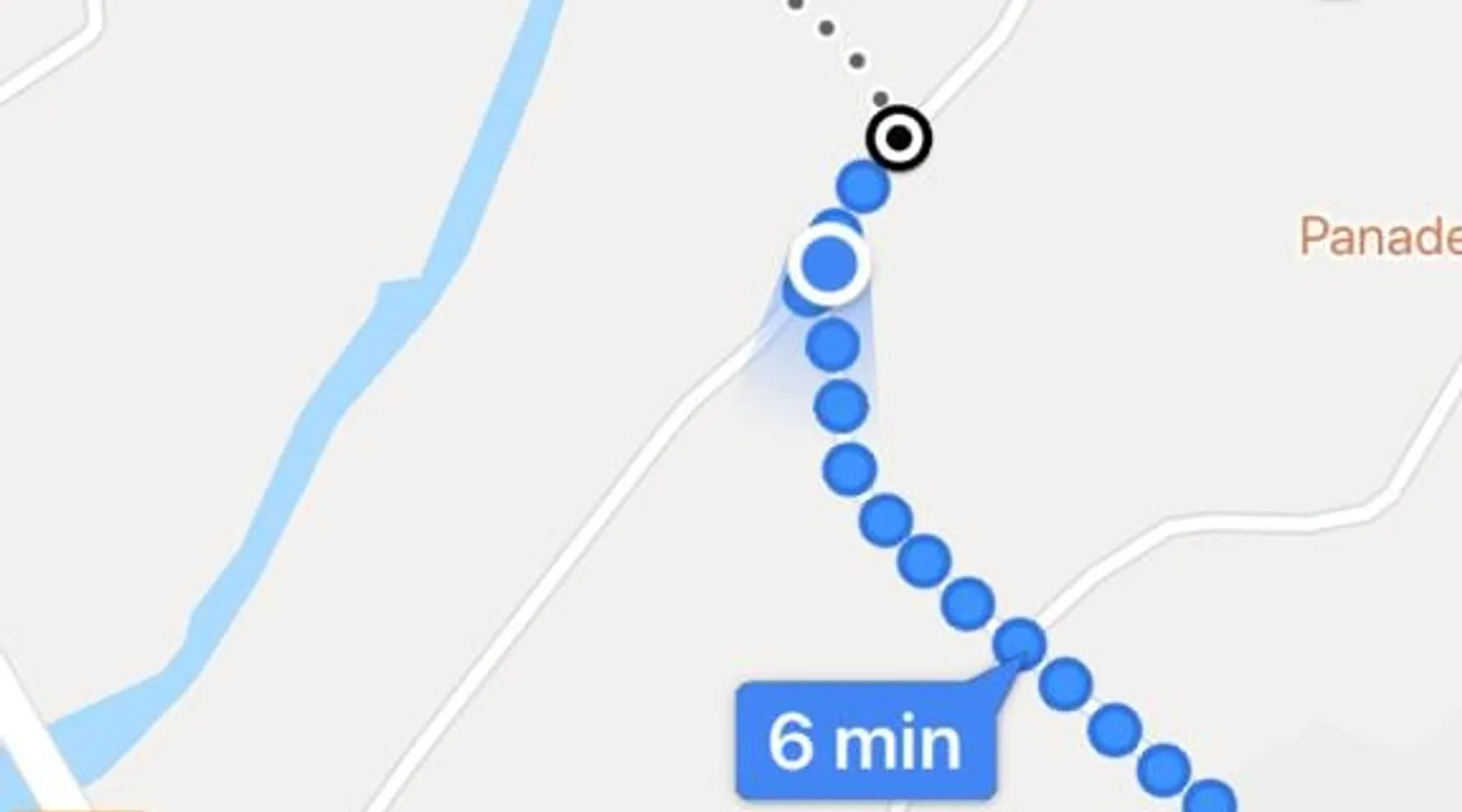Select the black destination marker
The height and width of the screenshot is (812, 1462).
[x=898, y=138]
